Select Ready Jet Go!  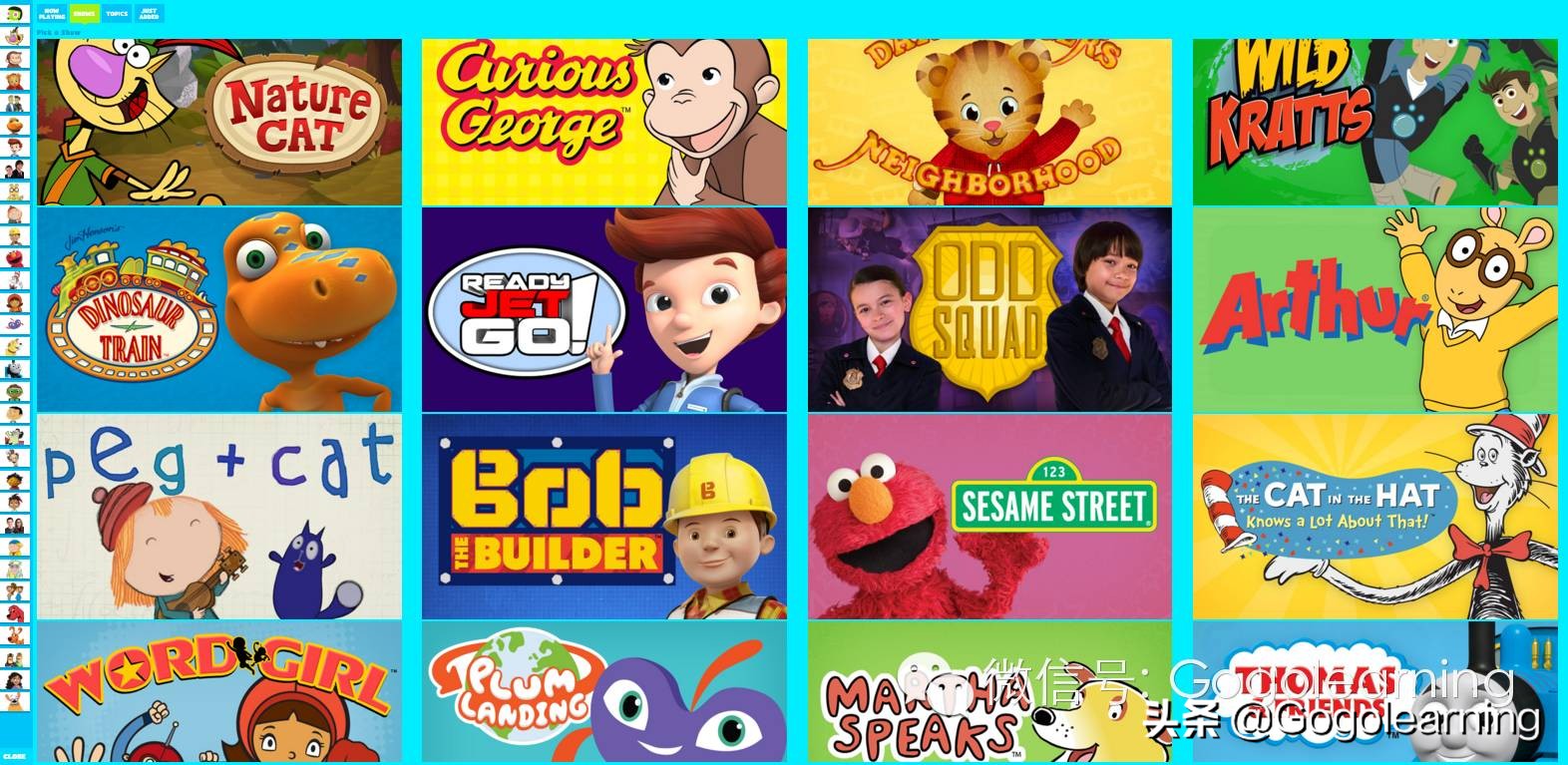[x=603, y=309]
